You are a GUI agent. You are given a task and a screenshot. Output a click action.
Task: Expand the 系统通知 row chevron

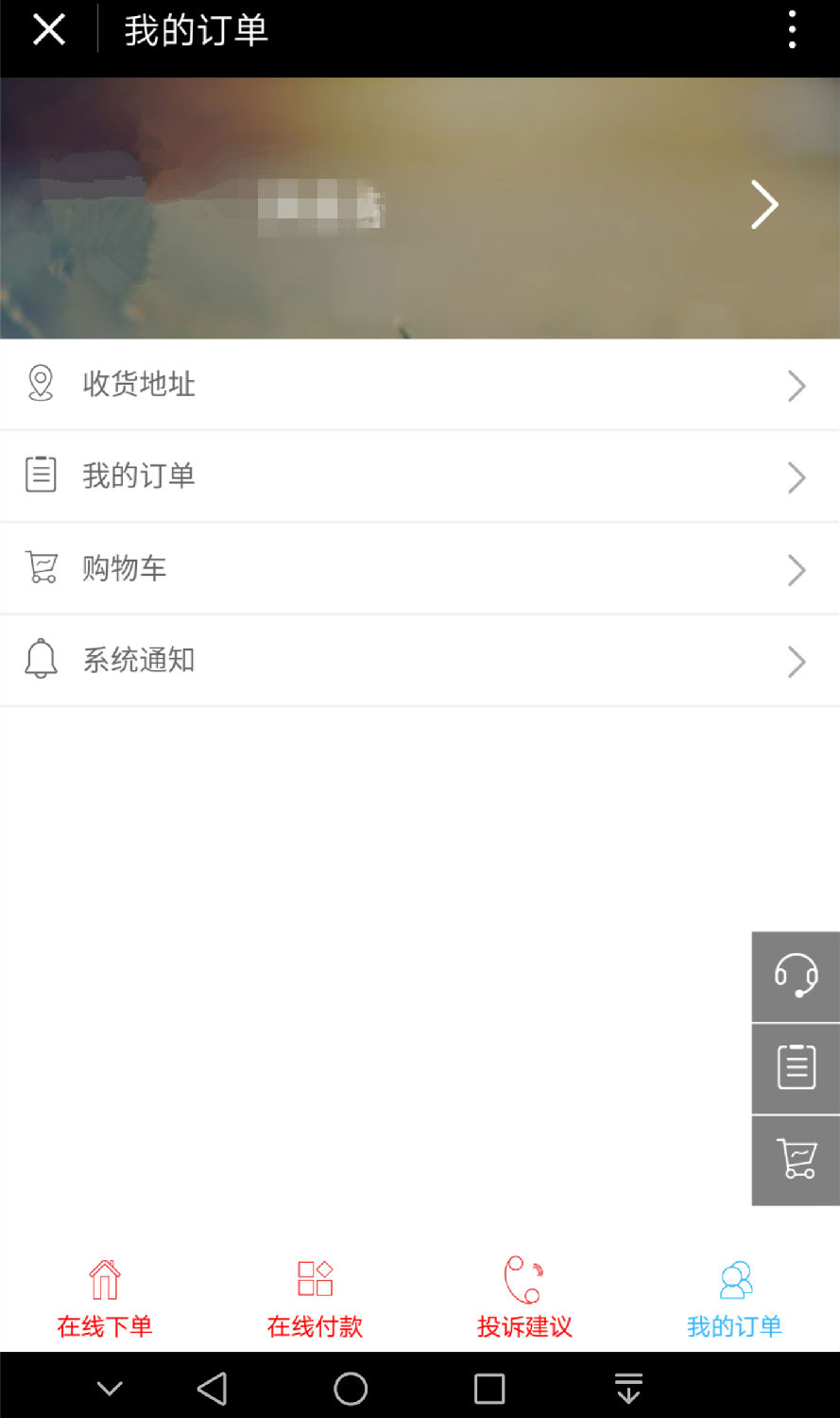797,662
